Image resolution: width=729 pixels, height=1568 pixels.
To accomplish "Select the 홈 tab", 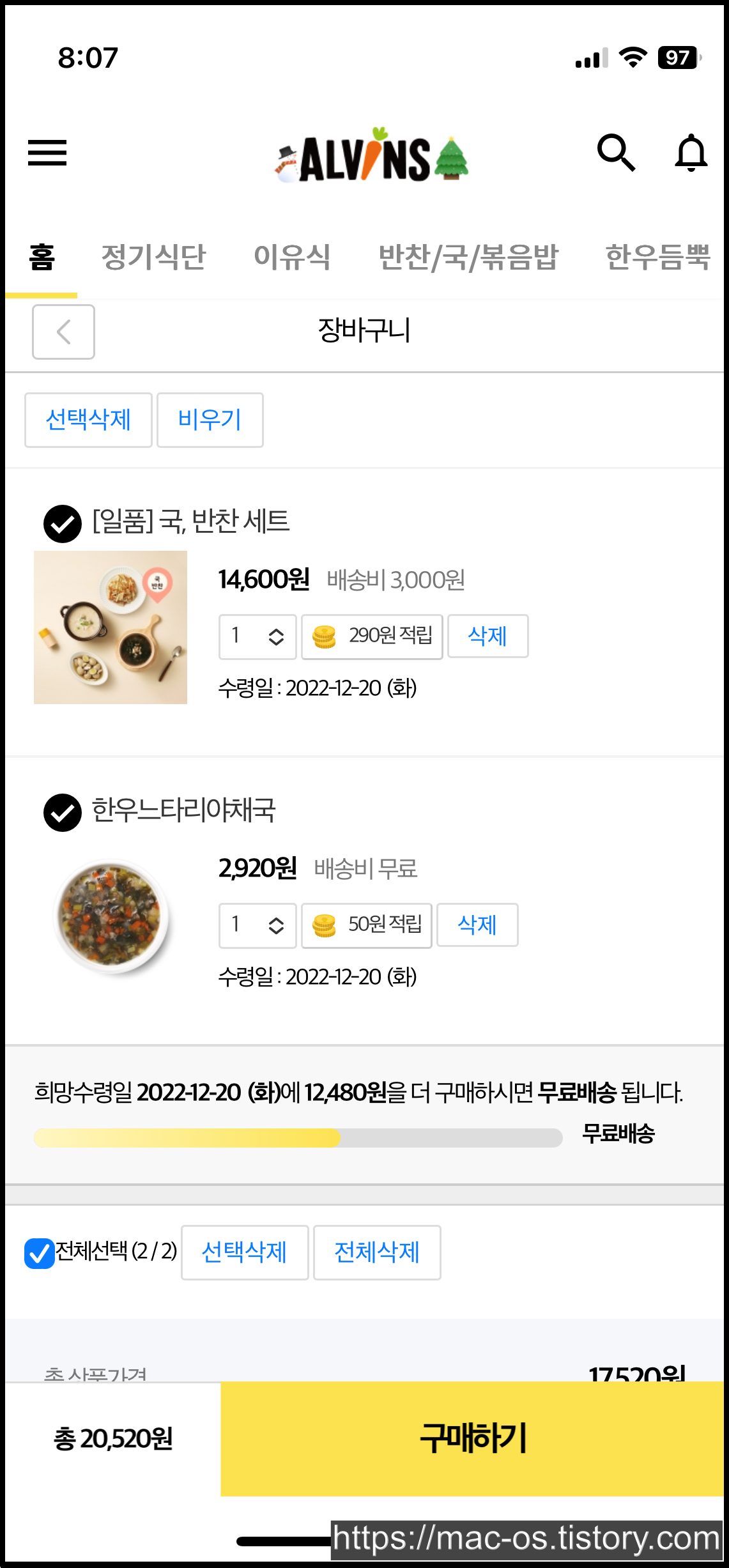I will pos(42,257).
